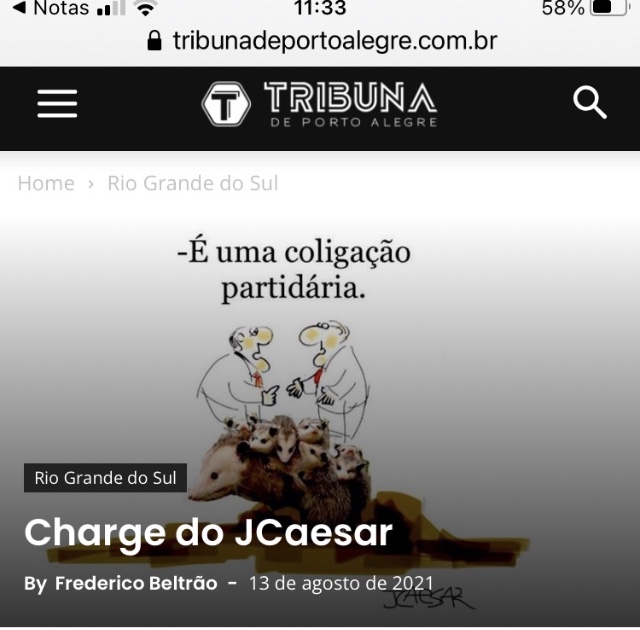
Task: View author Frederico Beltrão's page
Action: click(135, 583)
